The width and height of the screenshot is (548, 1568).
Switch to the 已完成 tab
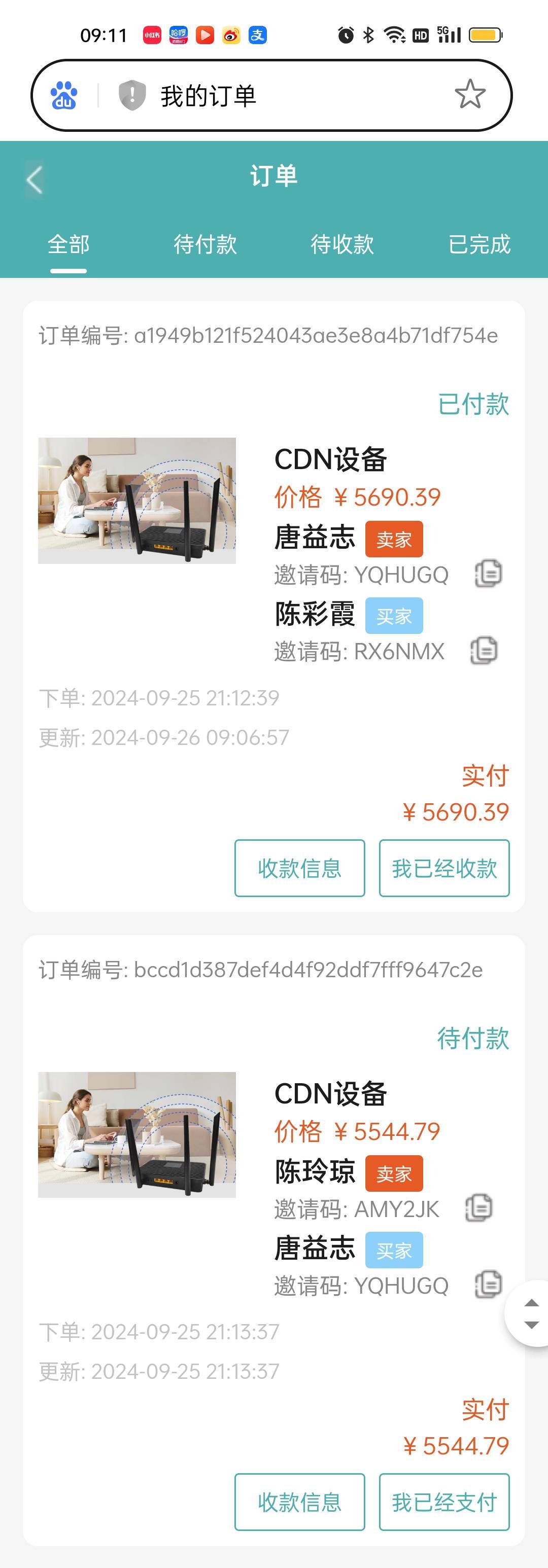pyautogui.click(x=479, y=245)
